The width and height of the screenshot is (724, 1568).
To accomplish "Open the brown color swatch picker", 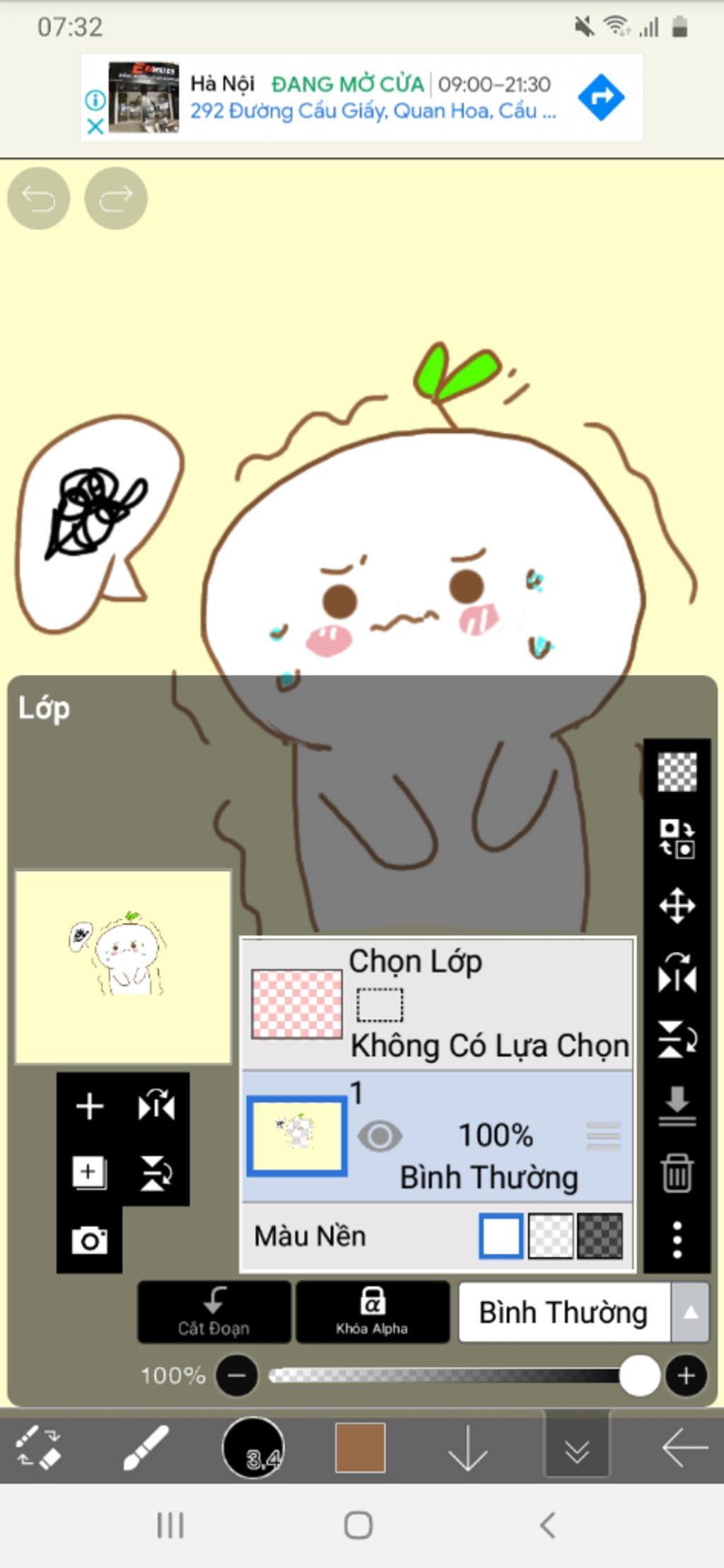I will click(x=360, y=1447).
